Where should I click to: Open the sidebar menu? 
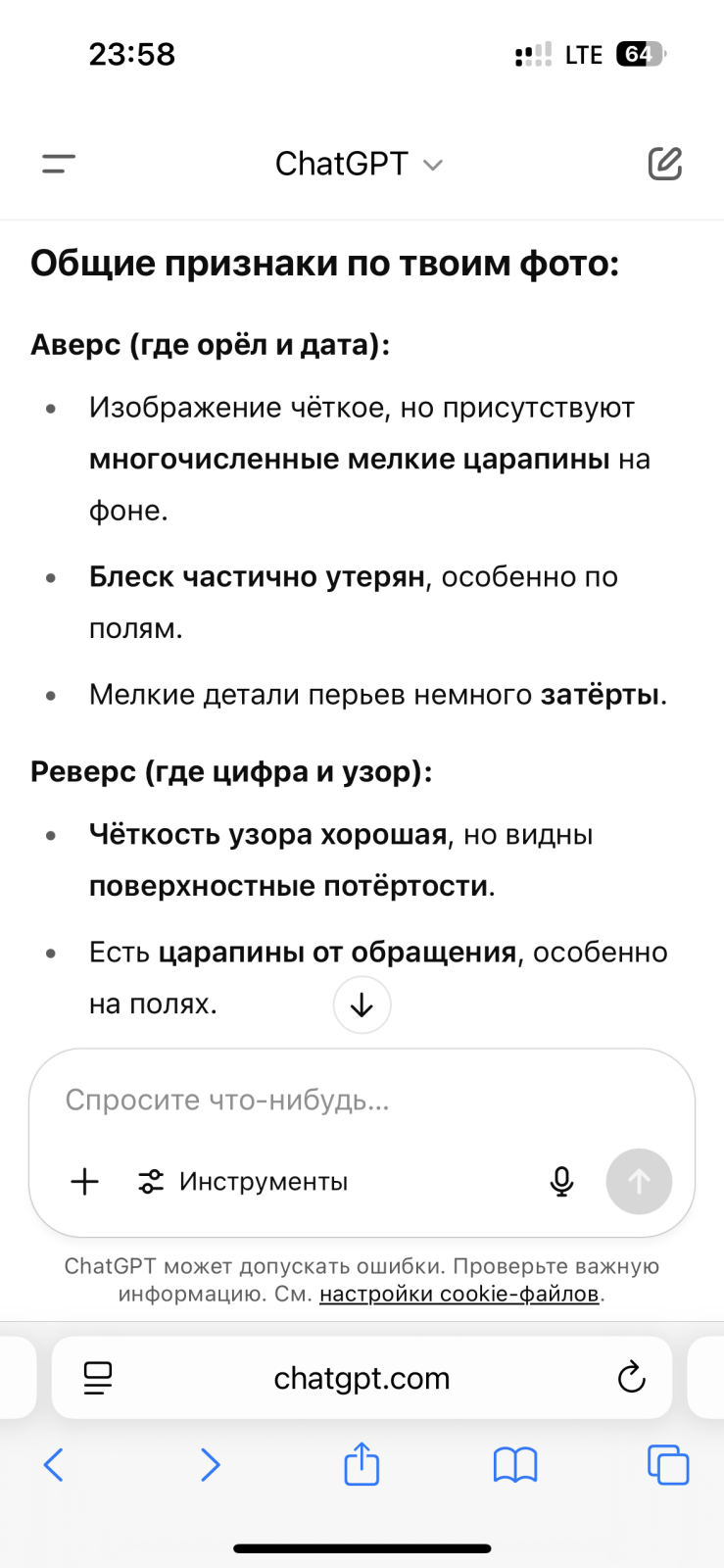tap(59, 164)
